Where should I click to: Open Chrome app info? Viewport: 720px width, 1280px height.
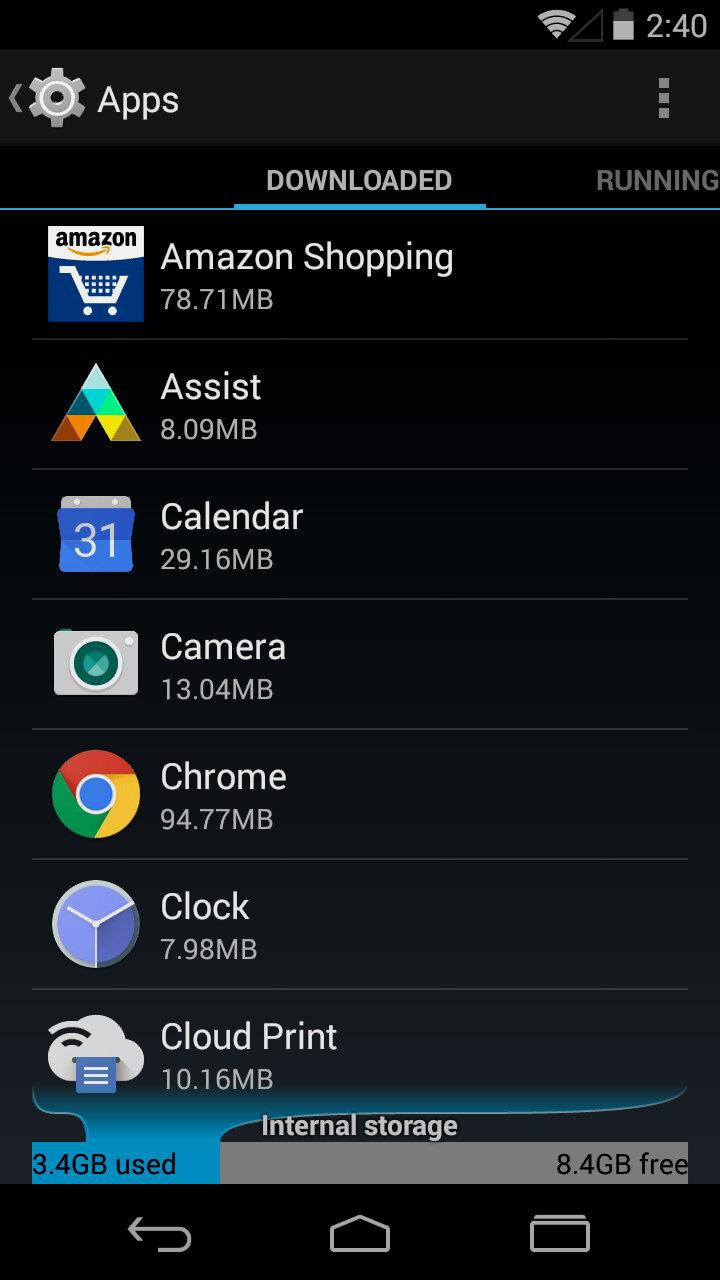tap(360, 795)
